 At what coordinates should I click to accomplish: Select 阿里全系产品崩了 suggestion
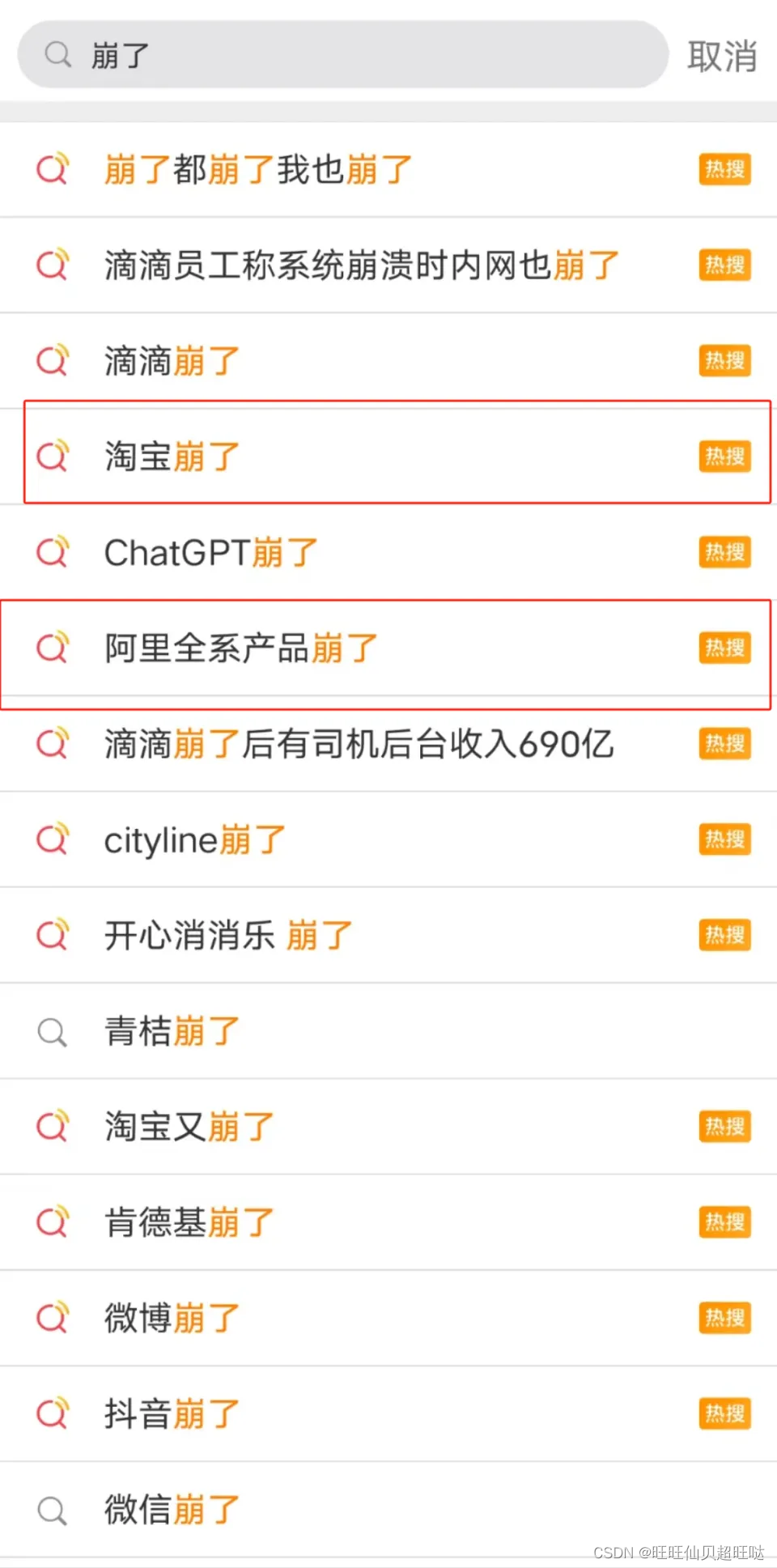(241, 648)
